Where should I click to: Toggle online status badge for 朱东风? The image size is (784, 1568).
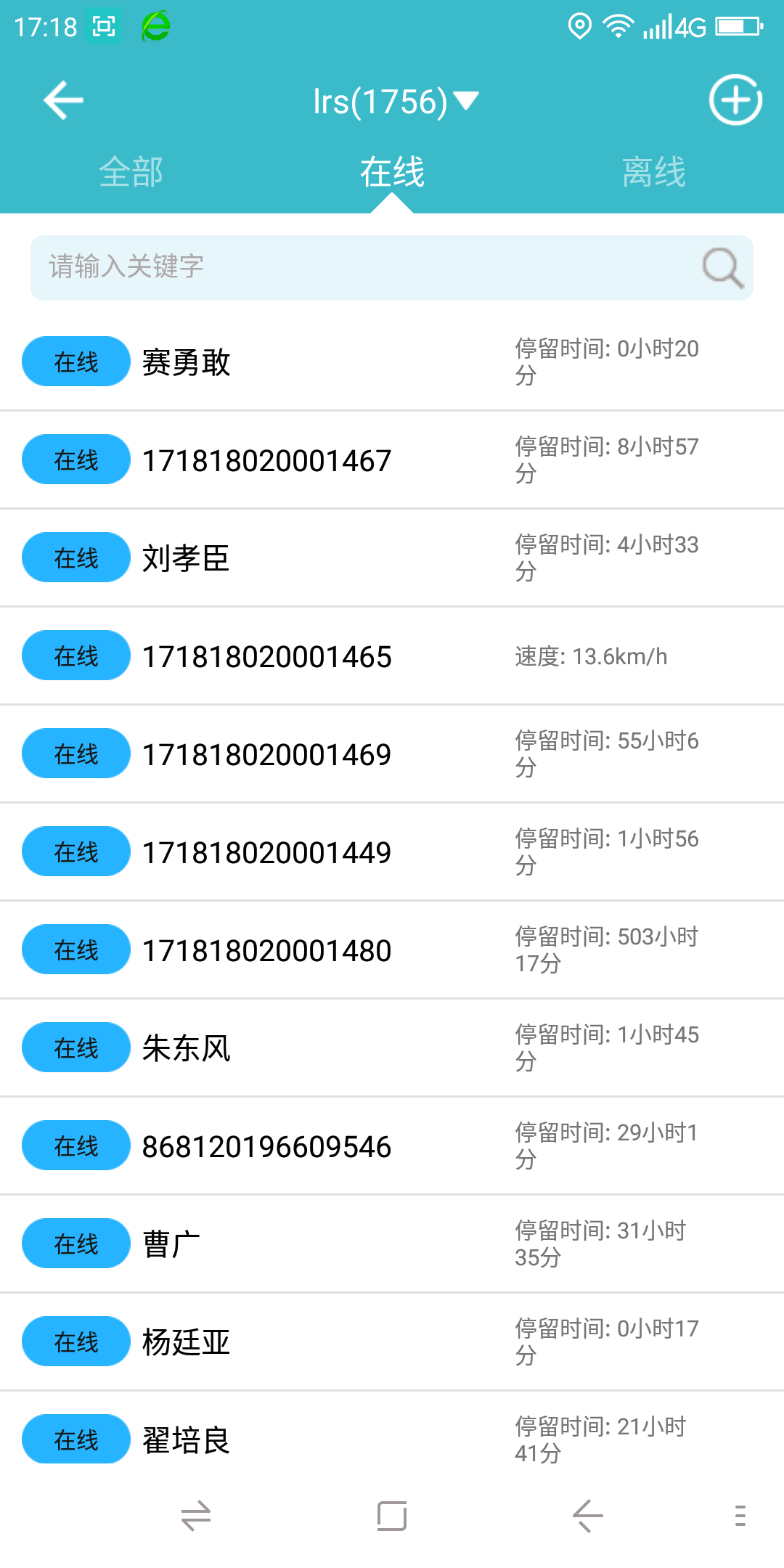point(75,1048)
